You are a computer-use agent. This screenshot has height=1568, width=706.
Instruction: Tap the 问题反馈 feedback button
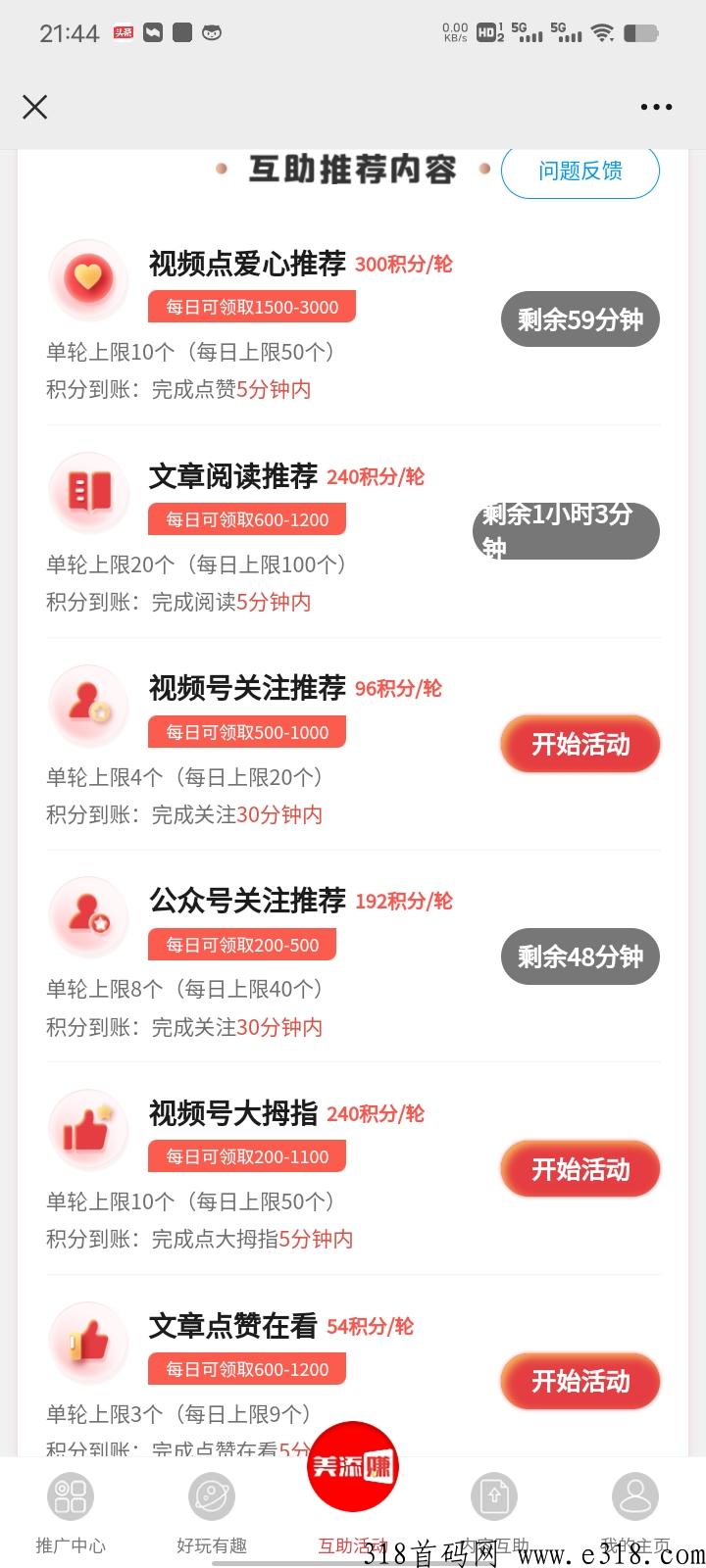click(x=580, y=171)
